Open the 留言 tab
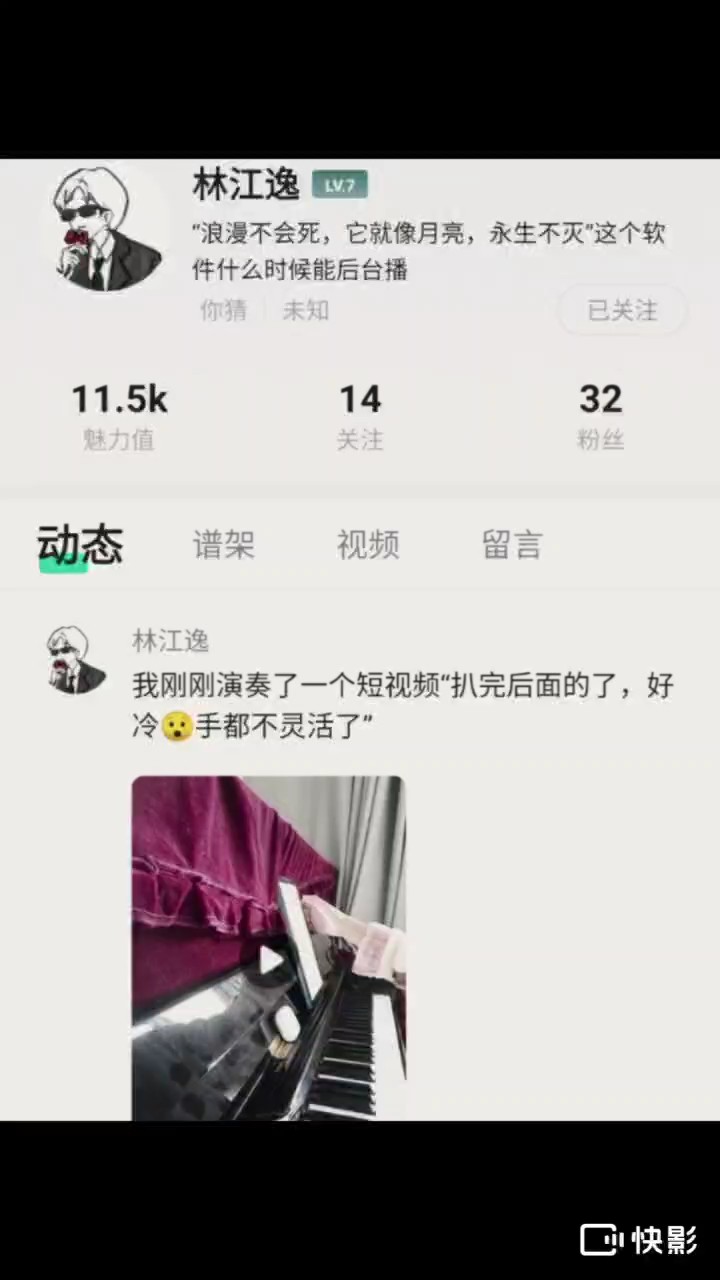 pos(511,545)
